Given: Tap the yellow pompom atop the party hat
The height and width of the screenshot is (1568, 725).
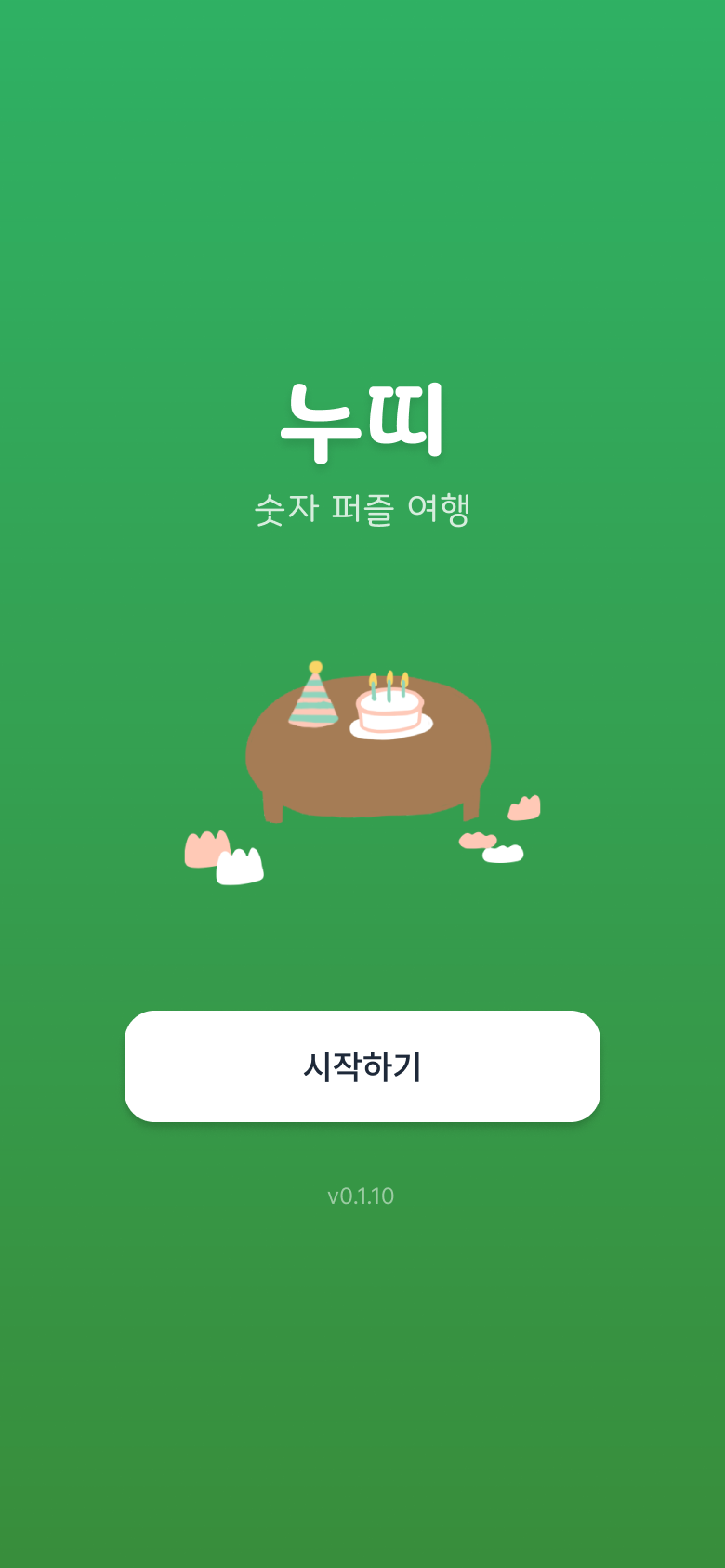Looking at the screenshot, I should coord(314,669).
